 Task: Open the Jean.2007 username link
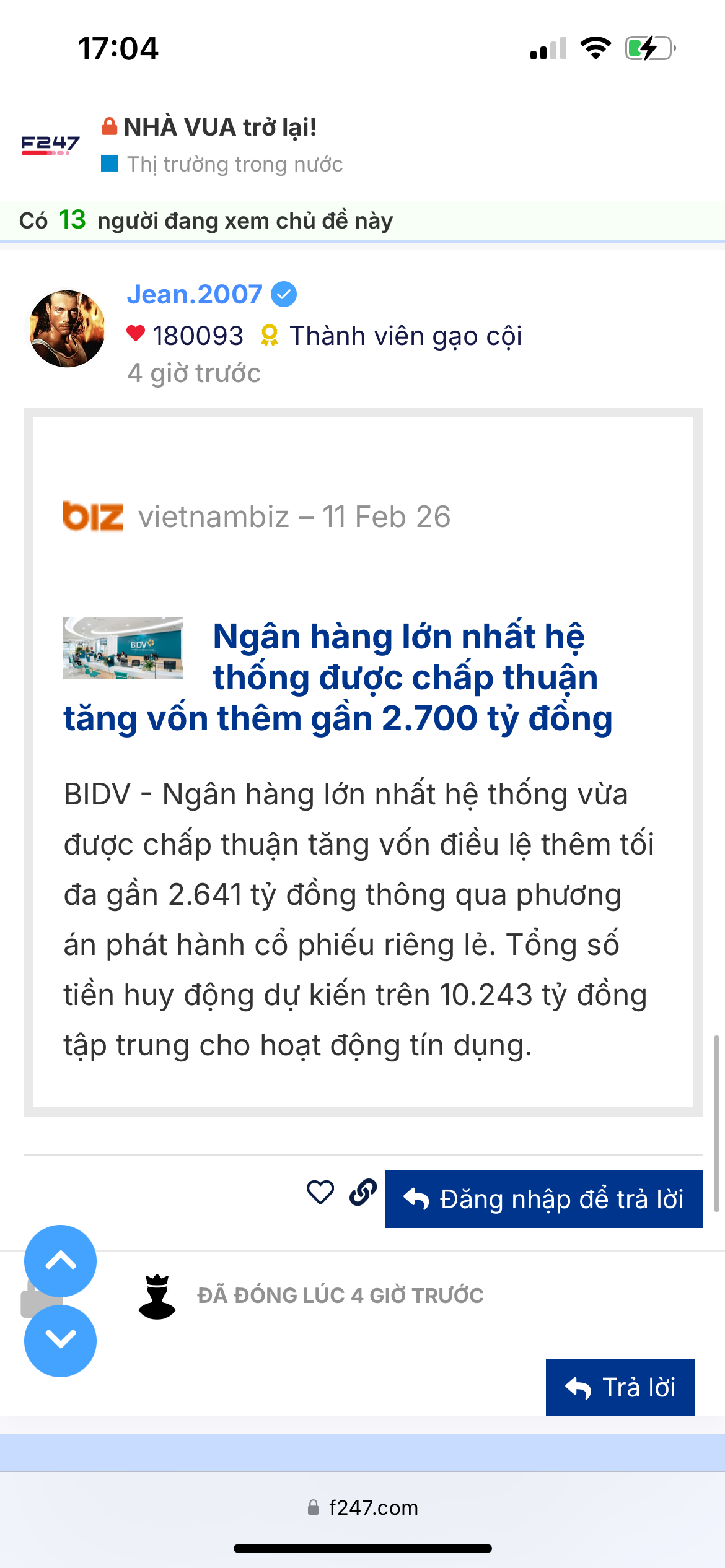click(x=195, y=295)
